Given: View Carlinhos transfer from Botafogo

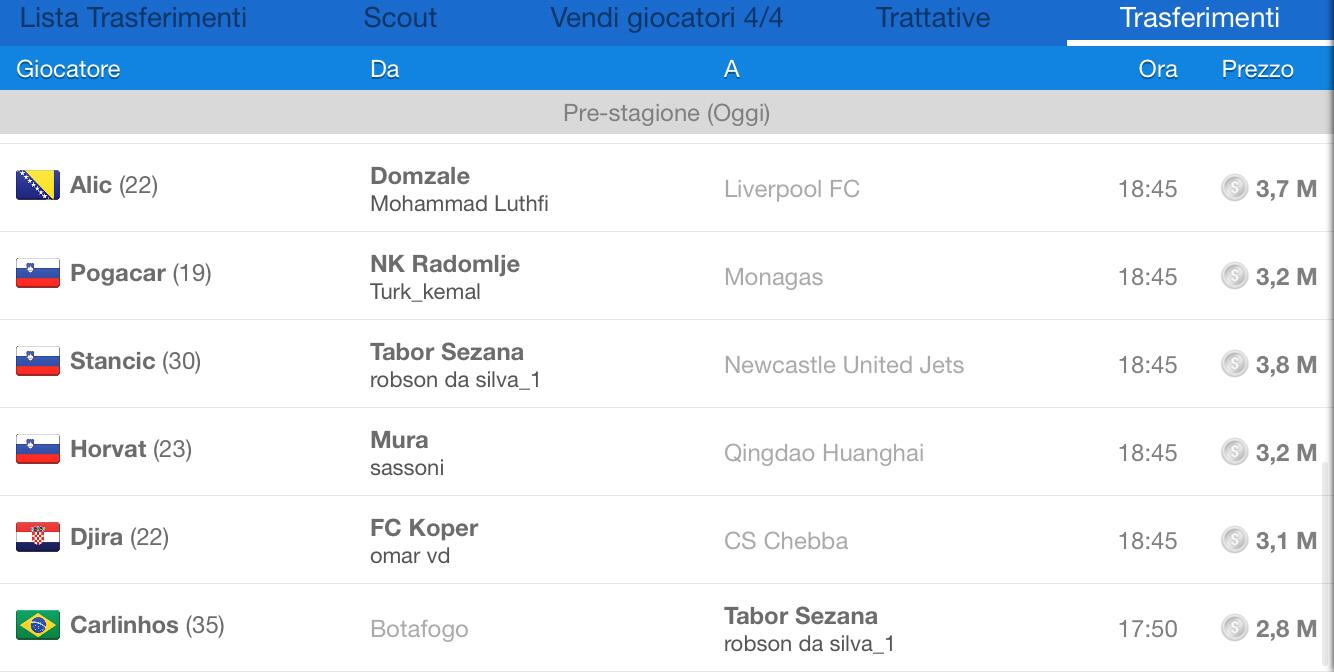Looking at the screenshot, I should [x=667, y=628].
